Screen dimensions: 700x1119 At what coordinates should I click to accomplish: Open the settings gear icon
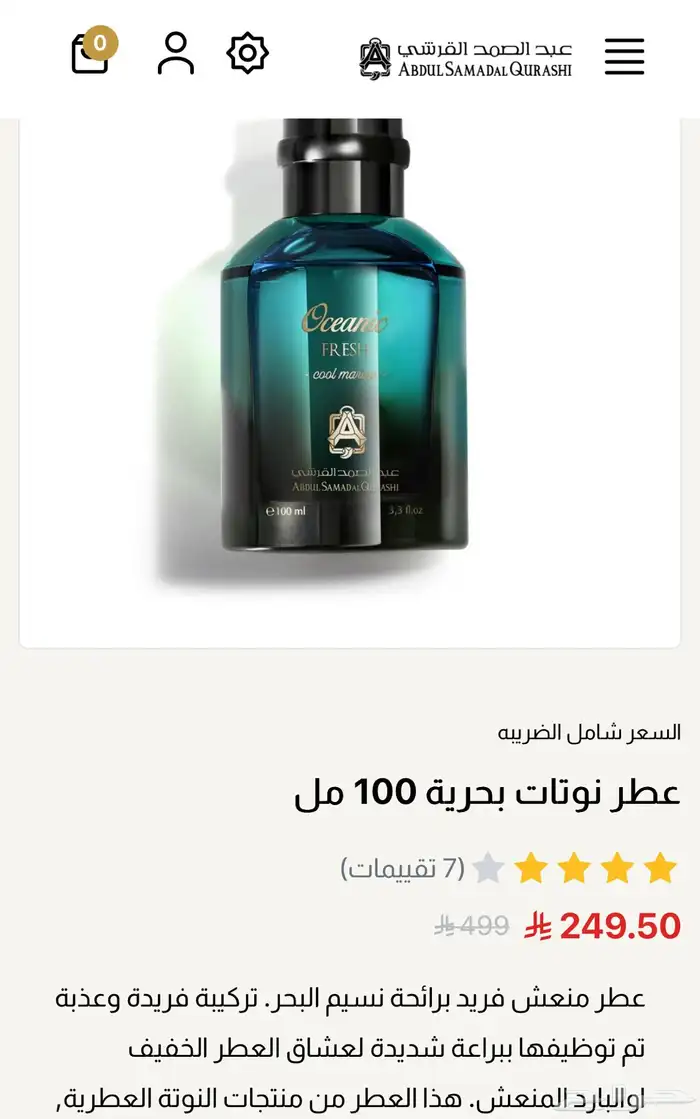point(248,53)
